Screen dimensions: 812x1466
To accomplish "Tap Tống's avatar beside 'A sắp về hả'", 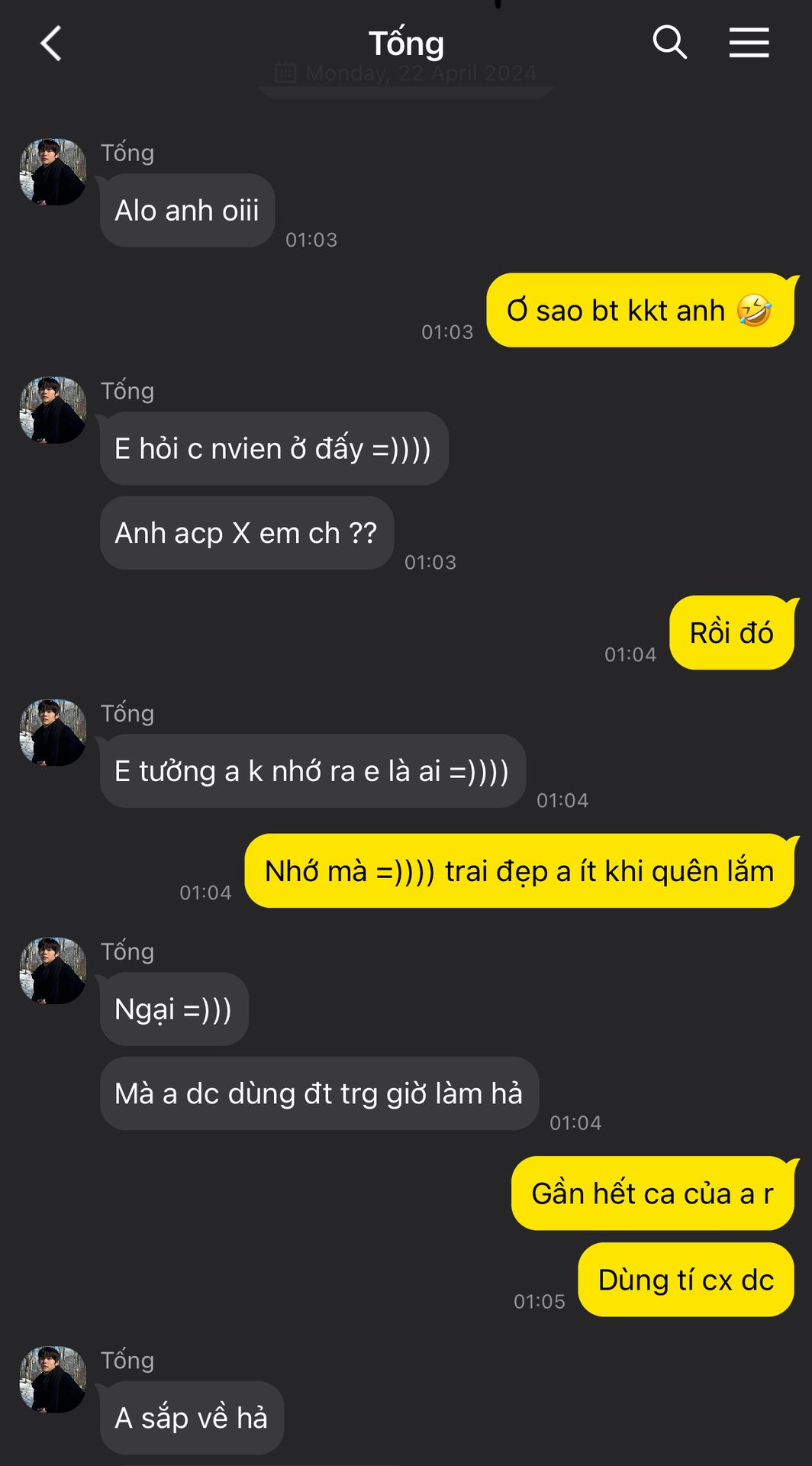I will coord(53,1379).
